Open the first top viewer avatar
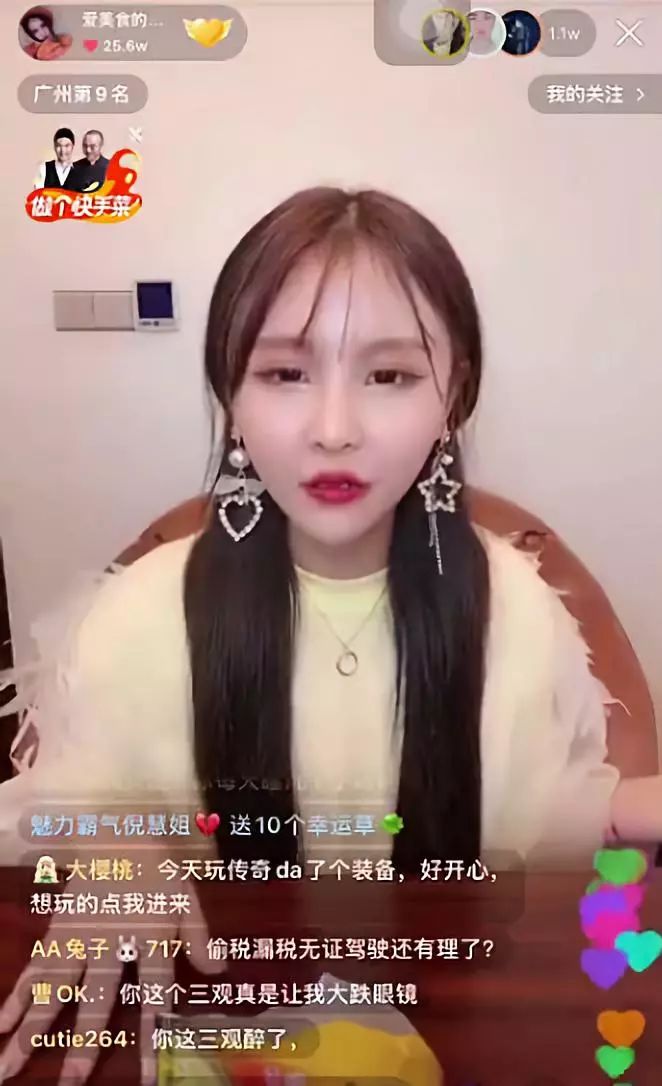 coord(445,33)
